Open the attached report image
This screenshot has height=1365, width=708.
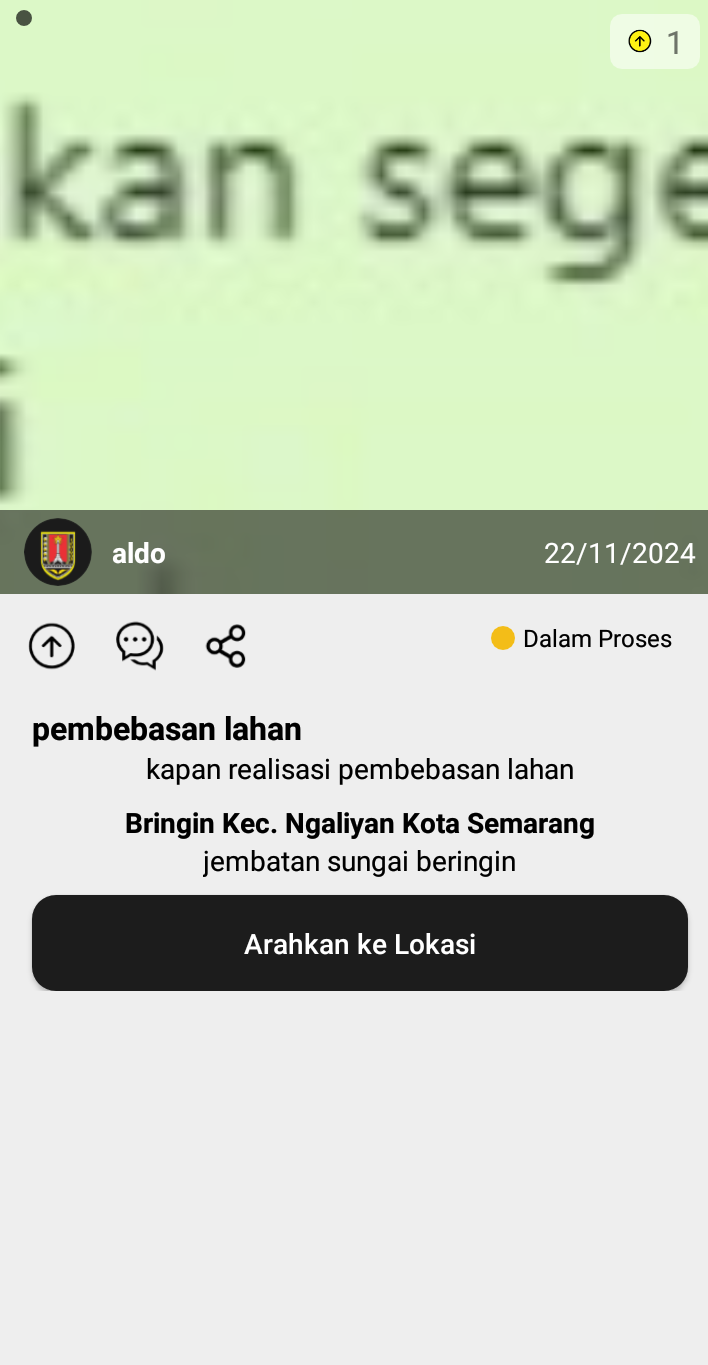(354, 255)
